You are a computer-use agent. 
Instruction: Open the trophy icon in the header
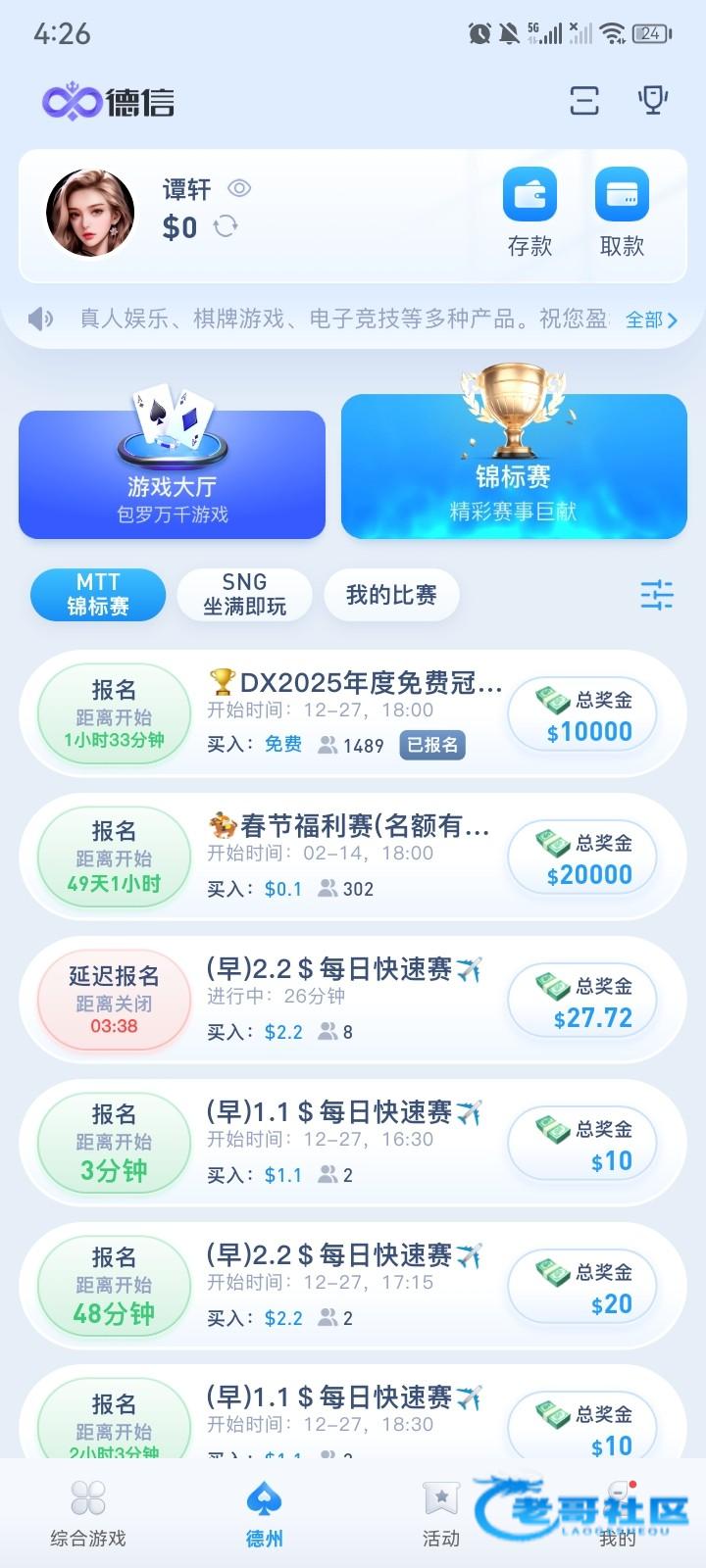(652, 100)
